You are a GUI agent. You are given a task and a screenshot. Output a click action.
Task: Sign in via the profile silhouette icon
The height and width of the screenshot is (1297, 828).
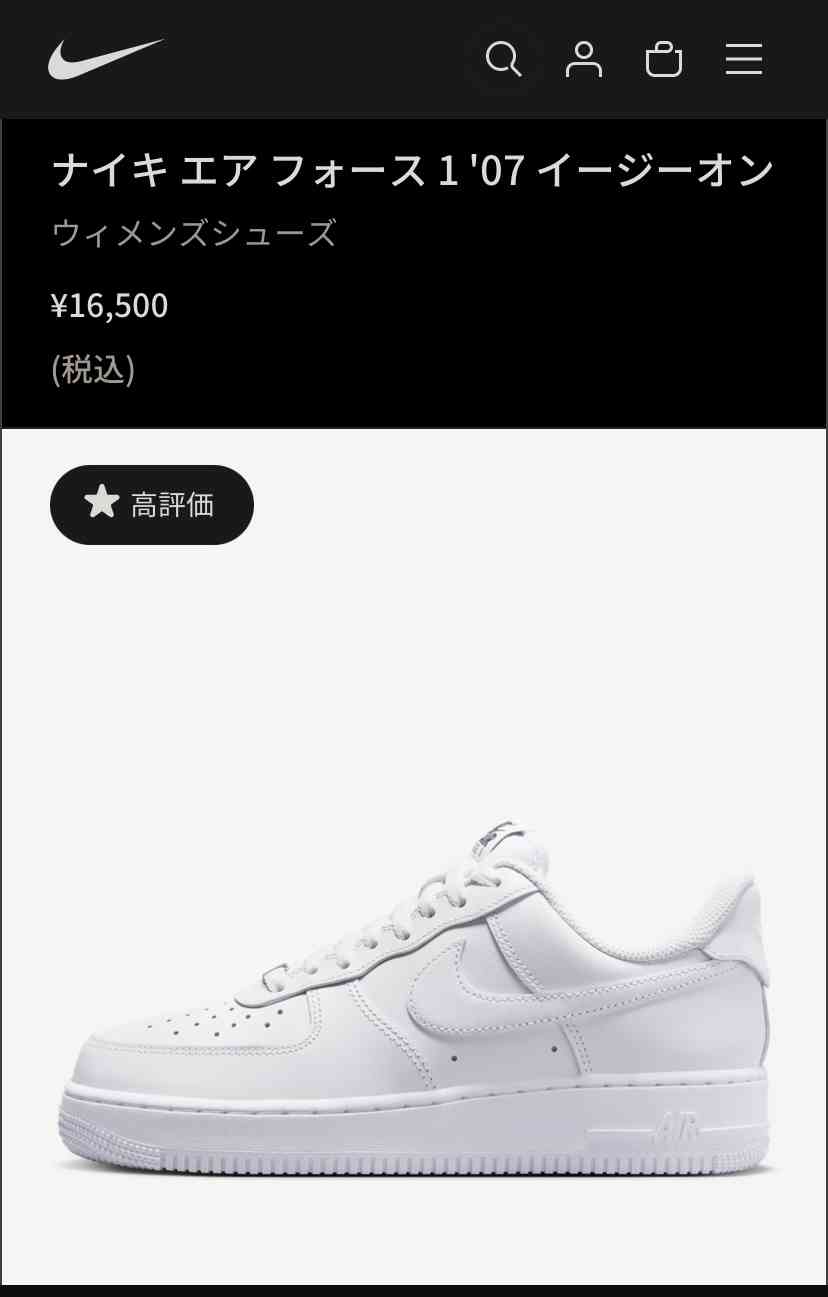click(x=584, y=59)
